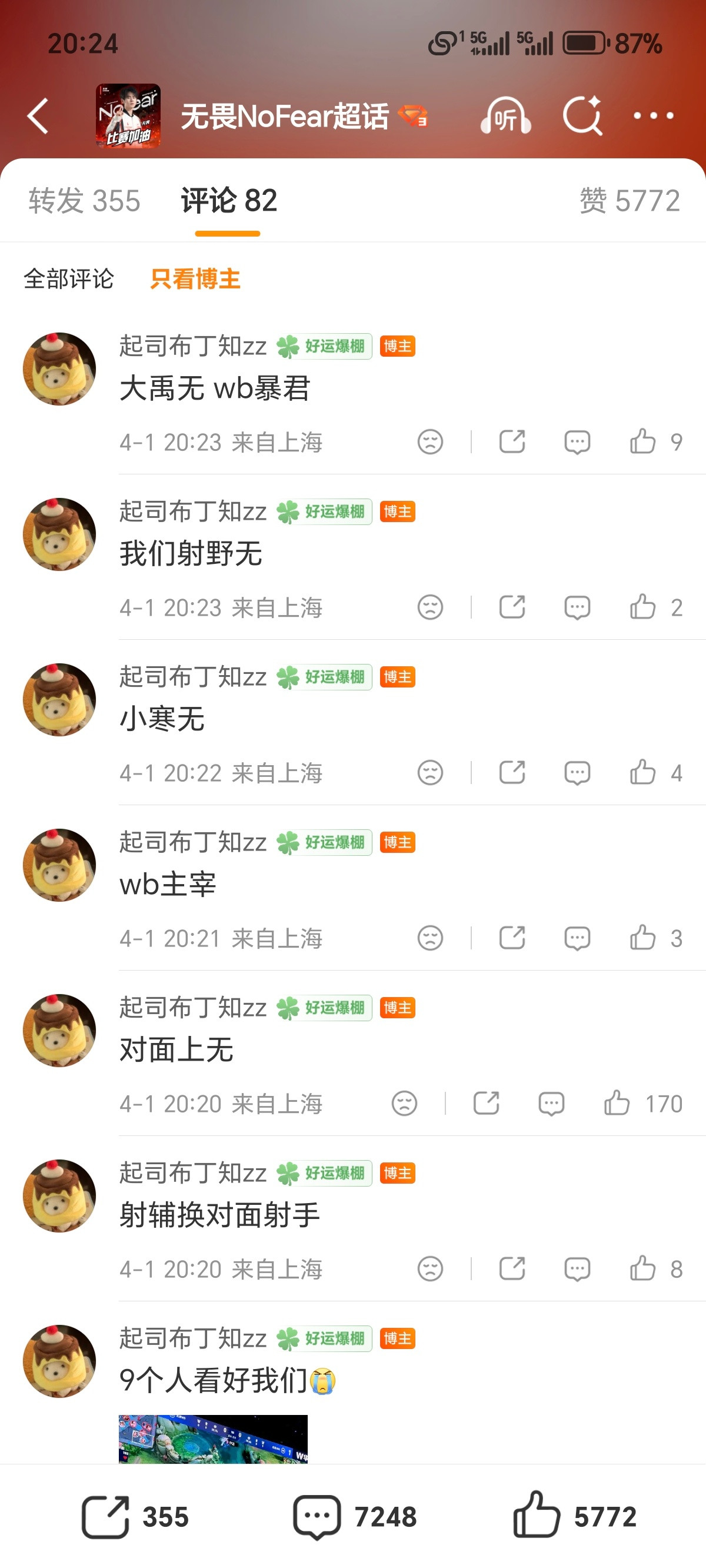Like the 射辅换对面射手 comment
This screenshot has height=1568, width=706.
641,1268
